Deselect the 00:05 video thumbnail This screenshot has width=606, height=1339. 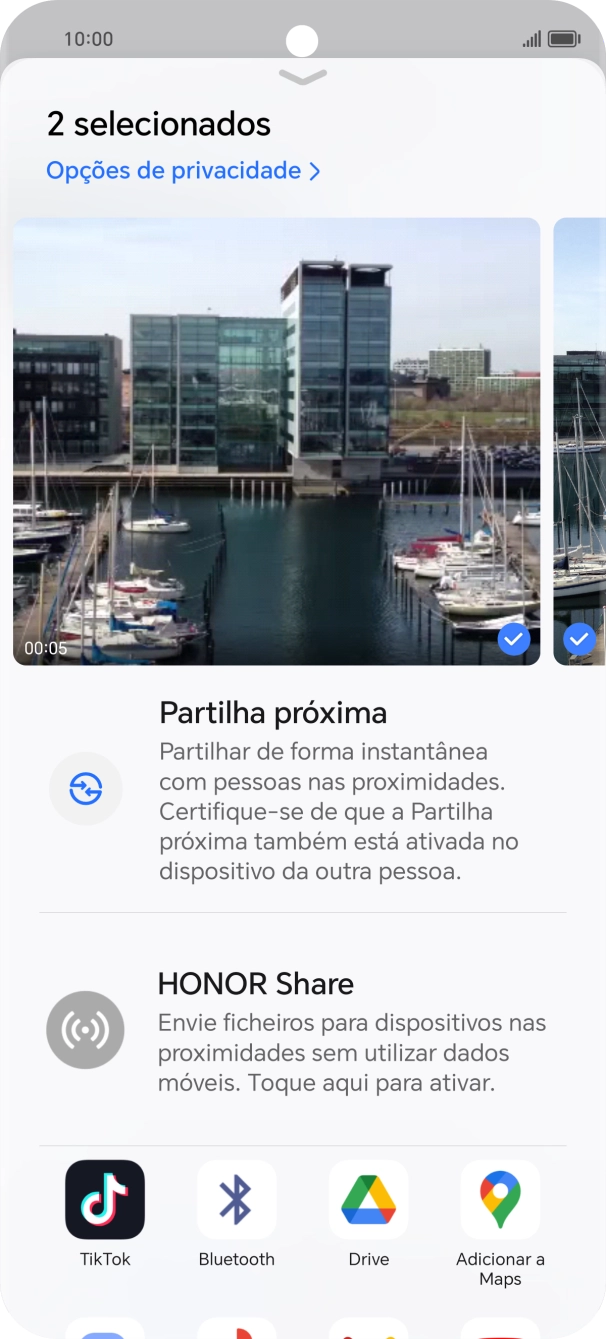[514, 638]
